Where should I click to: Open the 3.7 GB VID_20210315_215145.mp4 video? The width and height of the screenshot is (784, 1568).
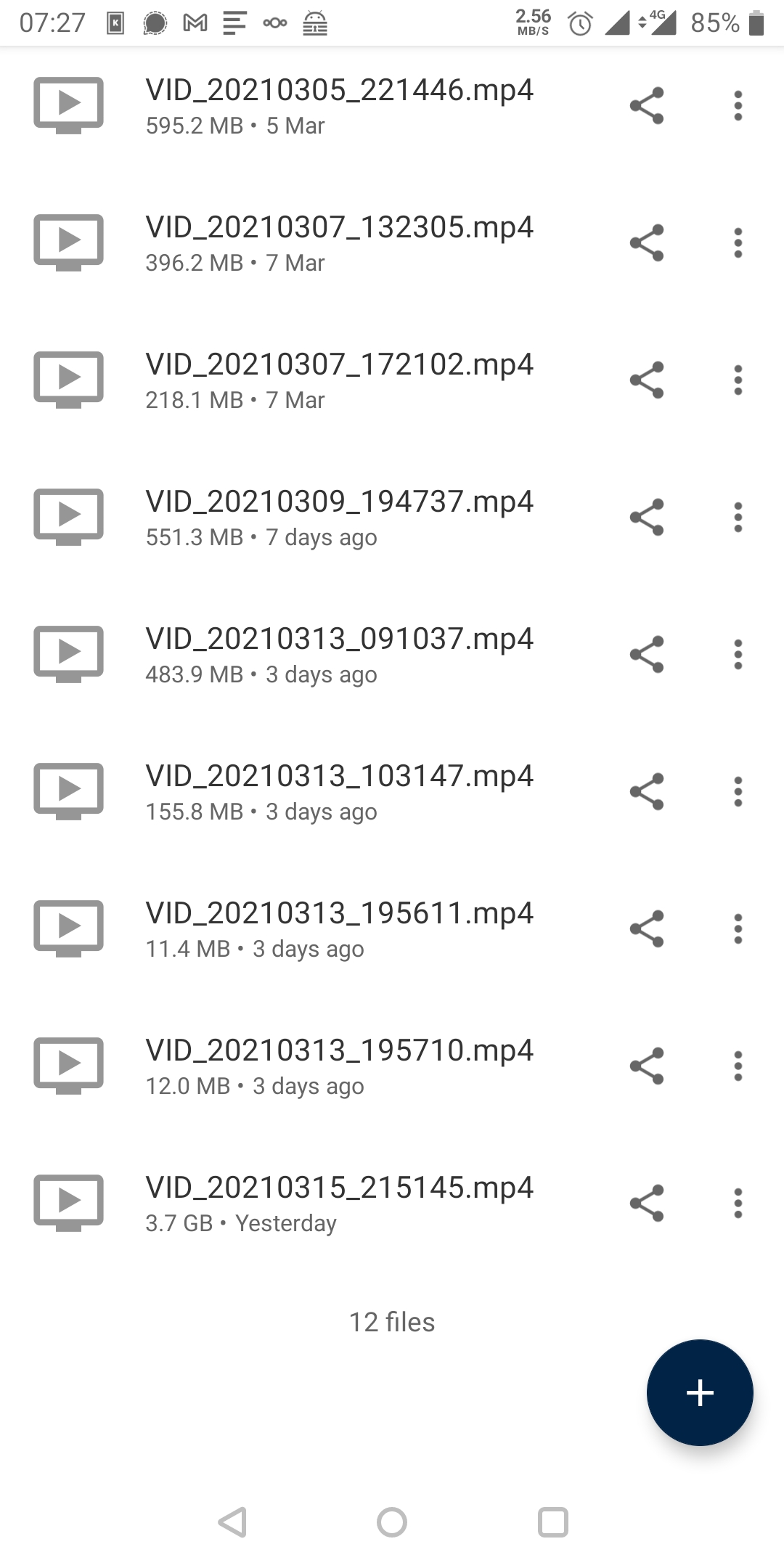point(339,1203)
